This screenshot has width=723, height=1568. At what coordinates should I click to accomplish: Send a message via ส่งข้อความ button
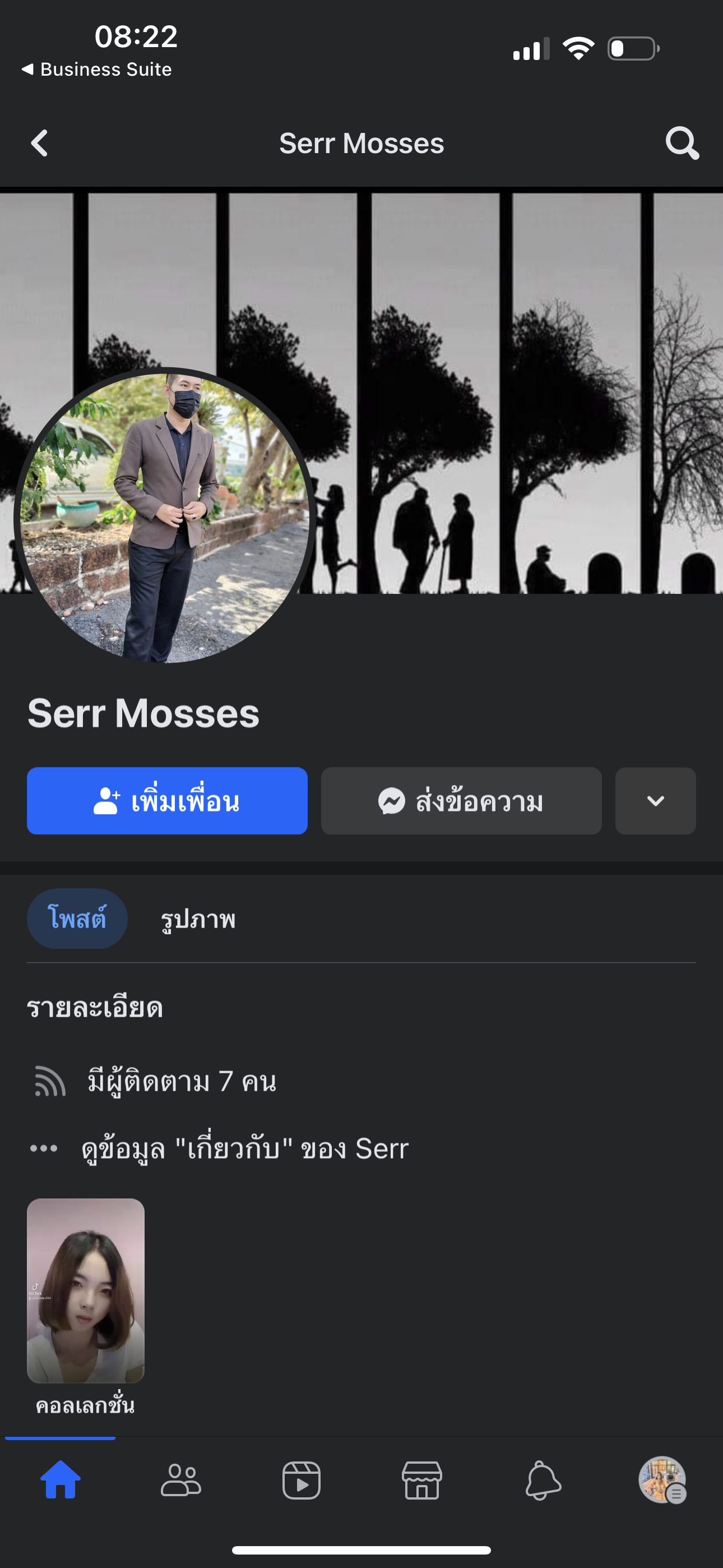461,800
